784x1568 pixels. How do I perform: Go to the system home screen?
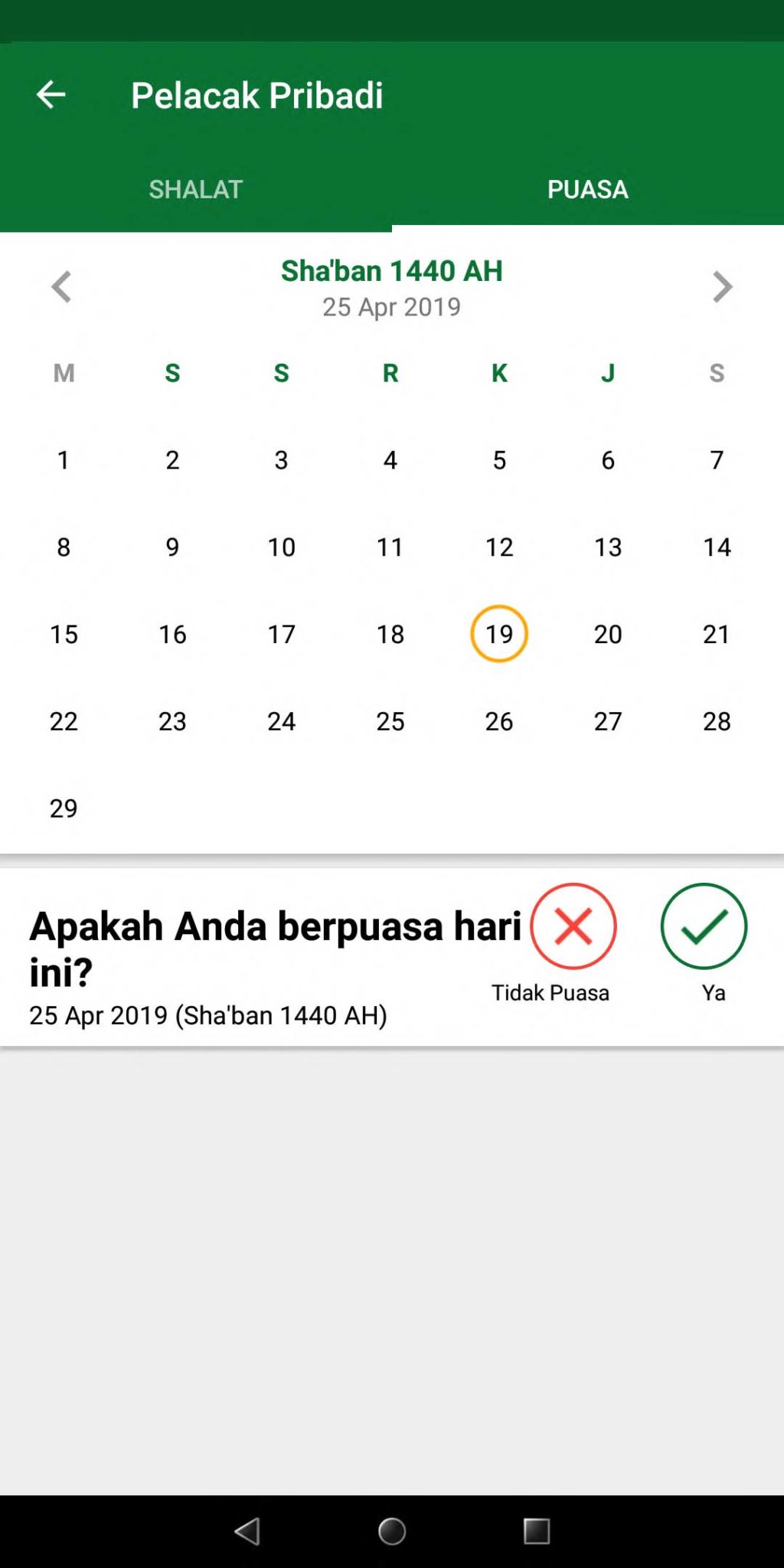click(x=392, y=1531)
